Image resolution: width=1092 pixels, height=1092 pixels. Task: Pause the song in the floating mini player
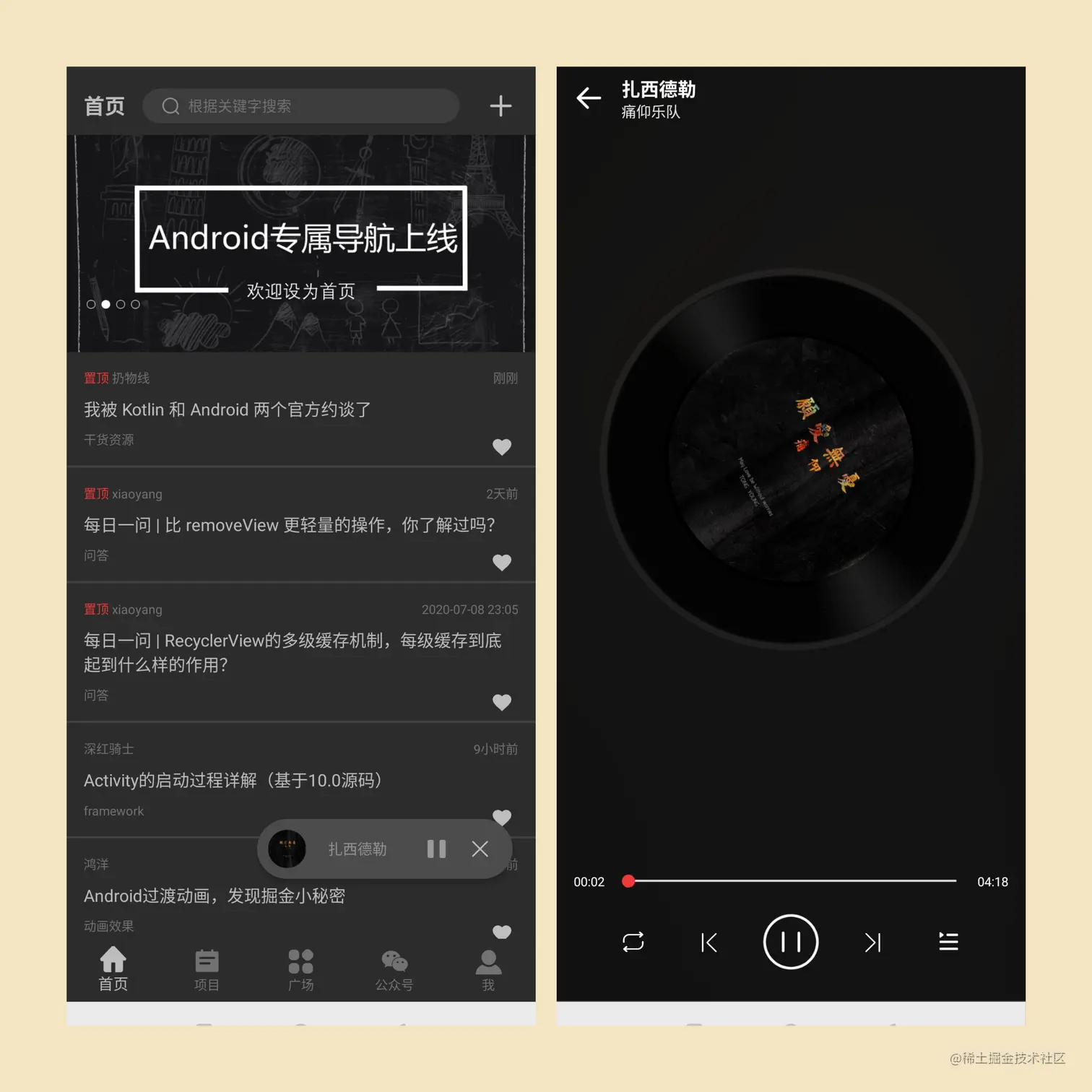click(436, 849)
